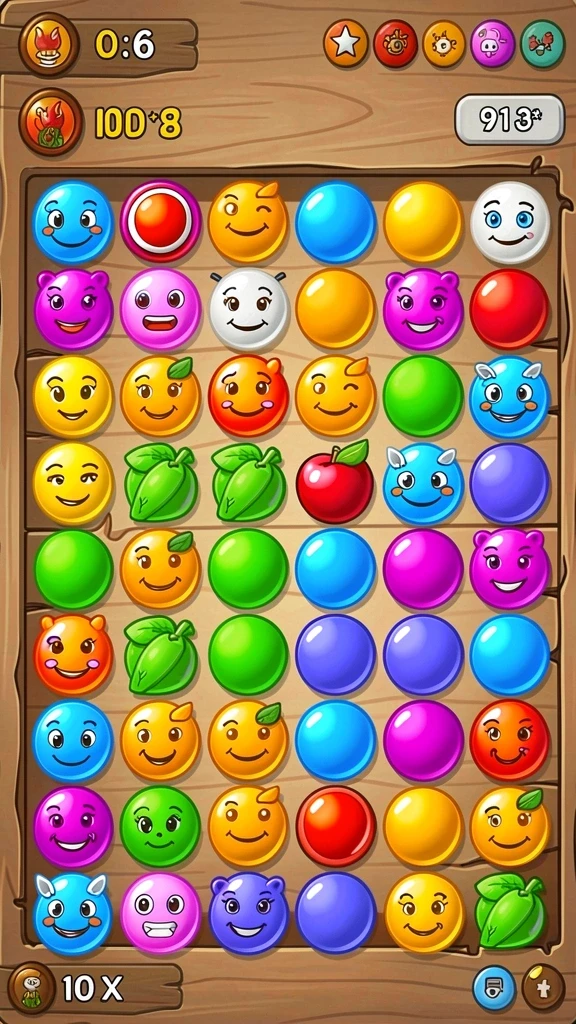Tap the white ball with blue eyes
This screenshot has width=576, height=1024.
(510, 222)
